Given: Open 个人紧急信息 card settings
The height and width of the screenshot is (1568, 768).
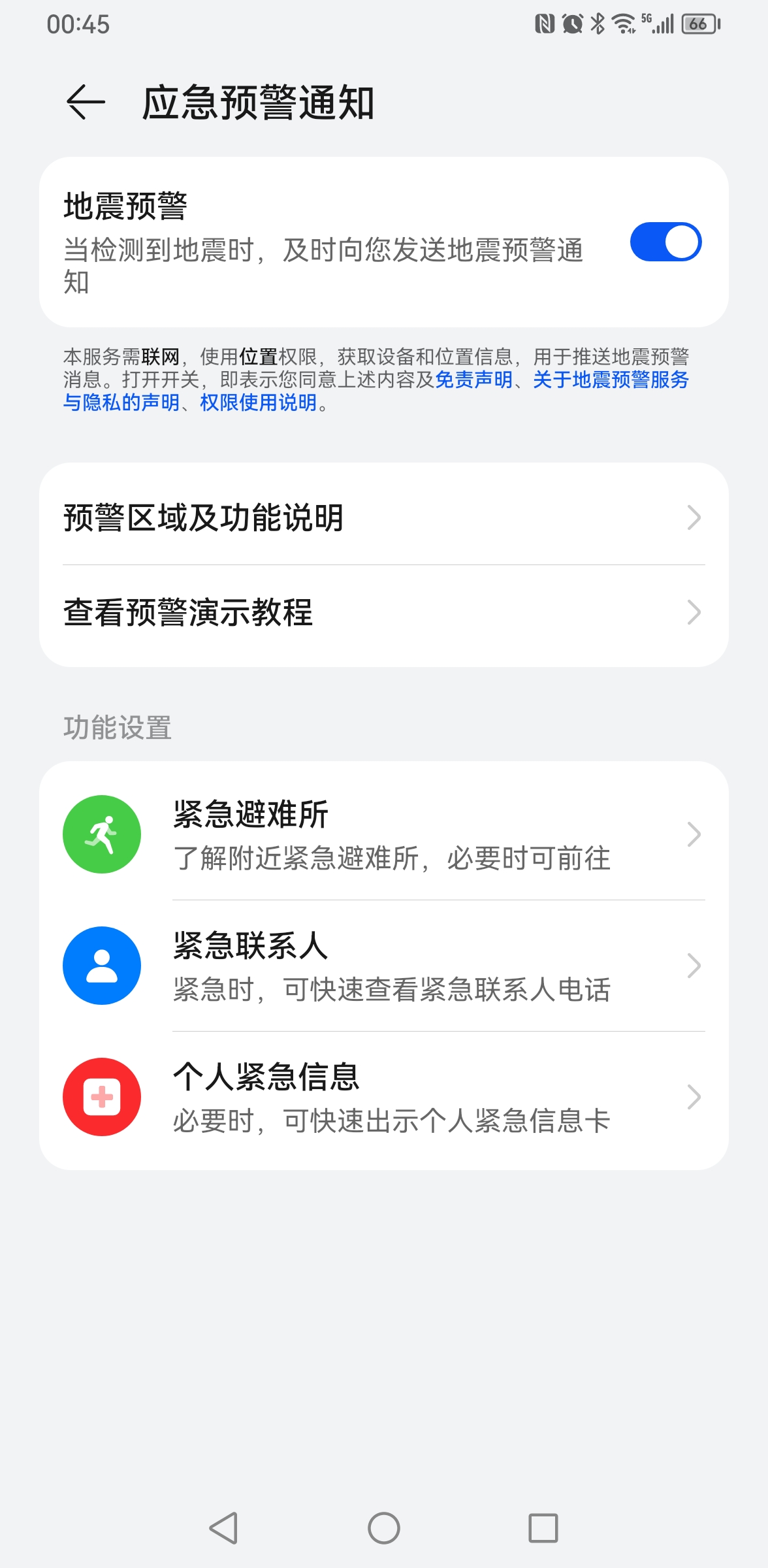Looking at the screenshot, I should (x=384, y=1097).
